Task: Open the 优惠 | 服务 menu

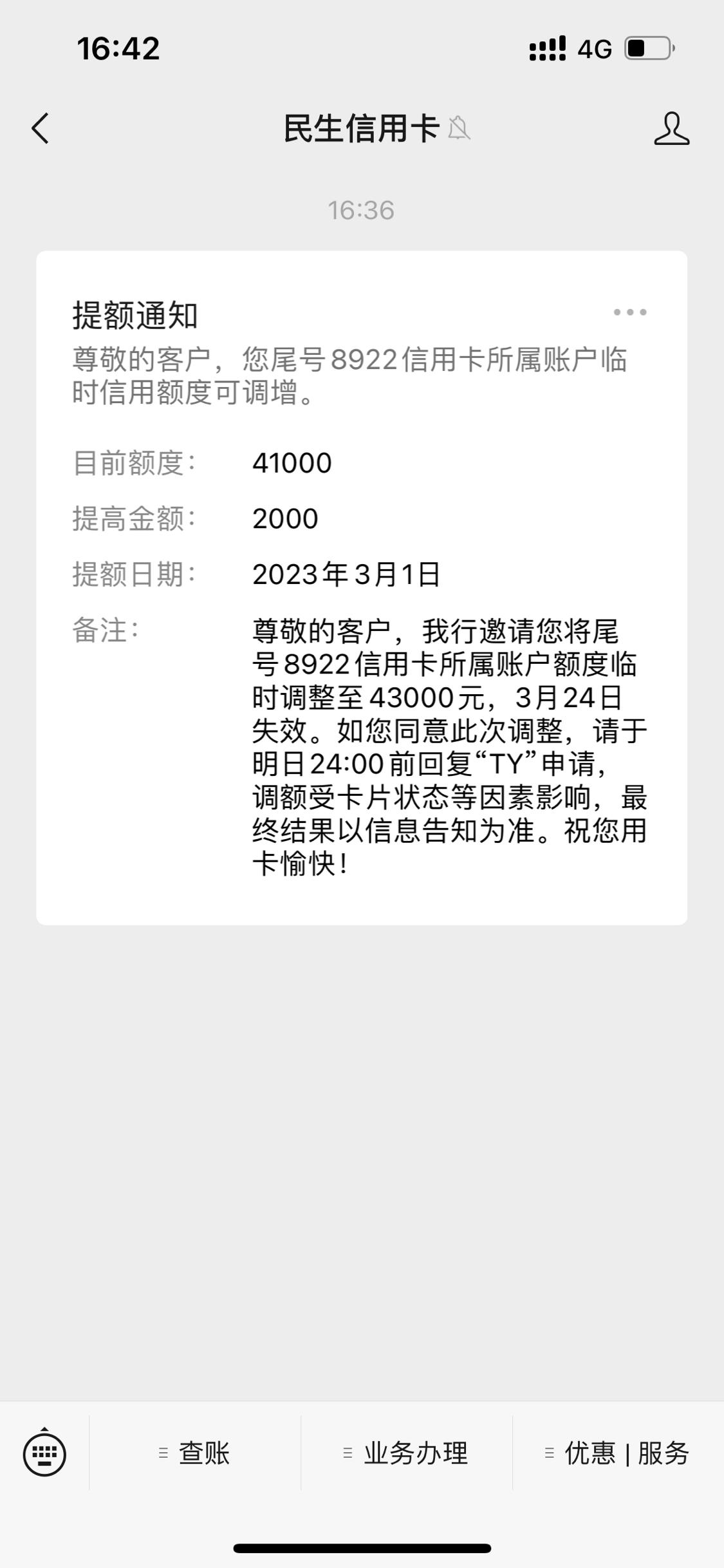Action: (618, 1453)
